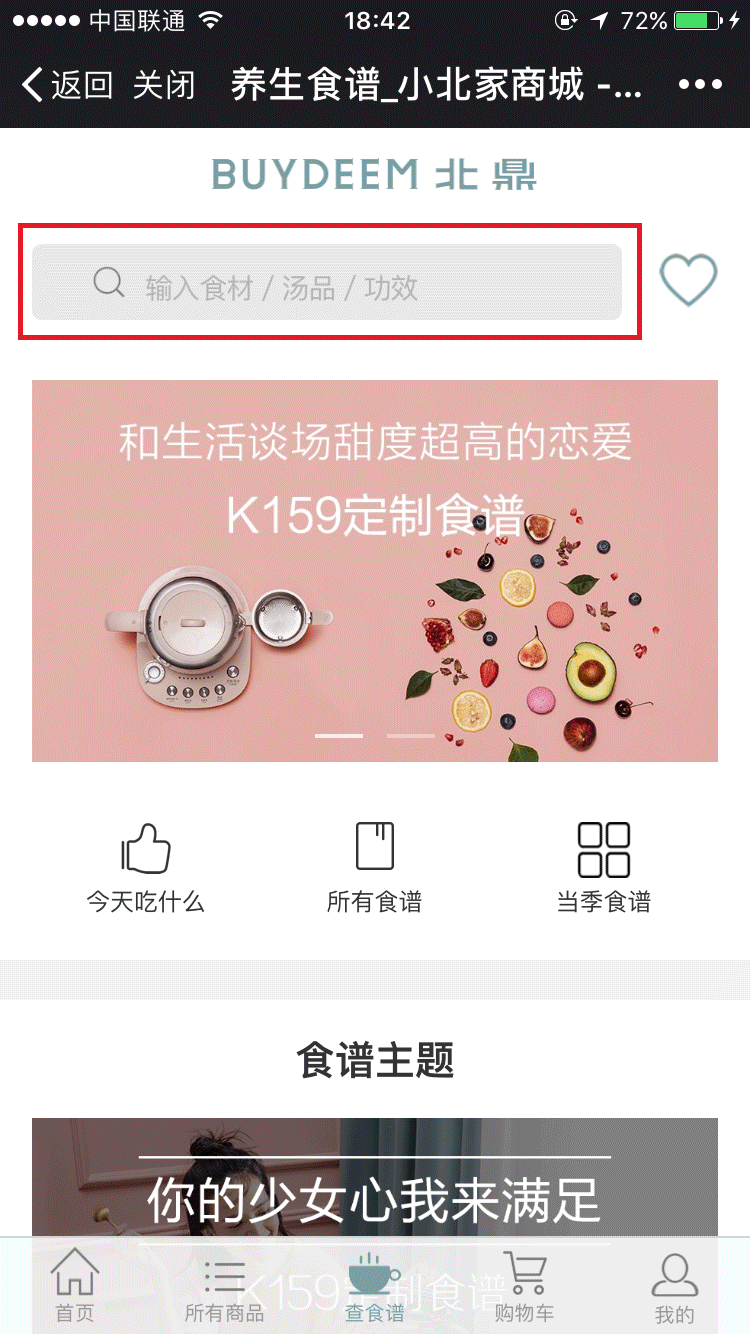
Task: Open 所有食谱
Action: click(x=375, y=867)
